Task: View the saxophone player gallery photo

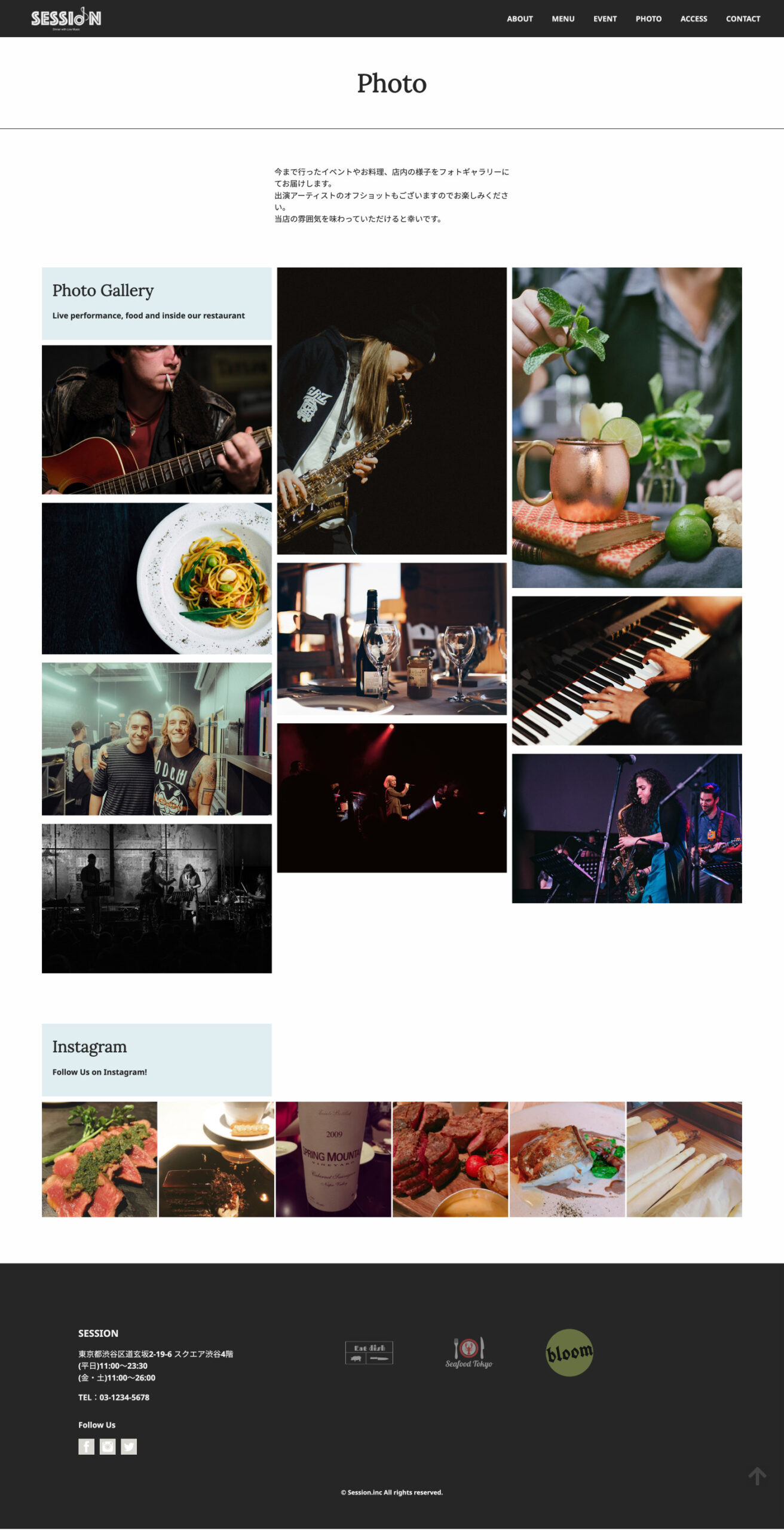Action: (x=391, y=411)
